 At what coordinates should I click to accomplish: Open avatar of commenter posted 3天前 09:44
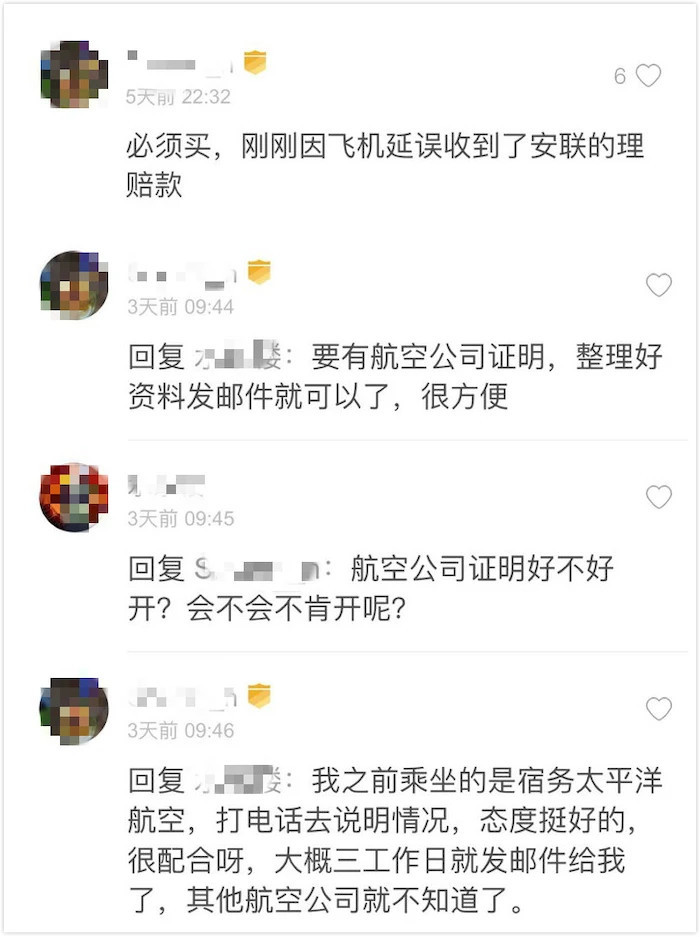74,286
